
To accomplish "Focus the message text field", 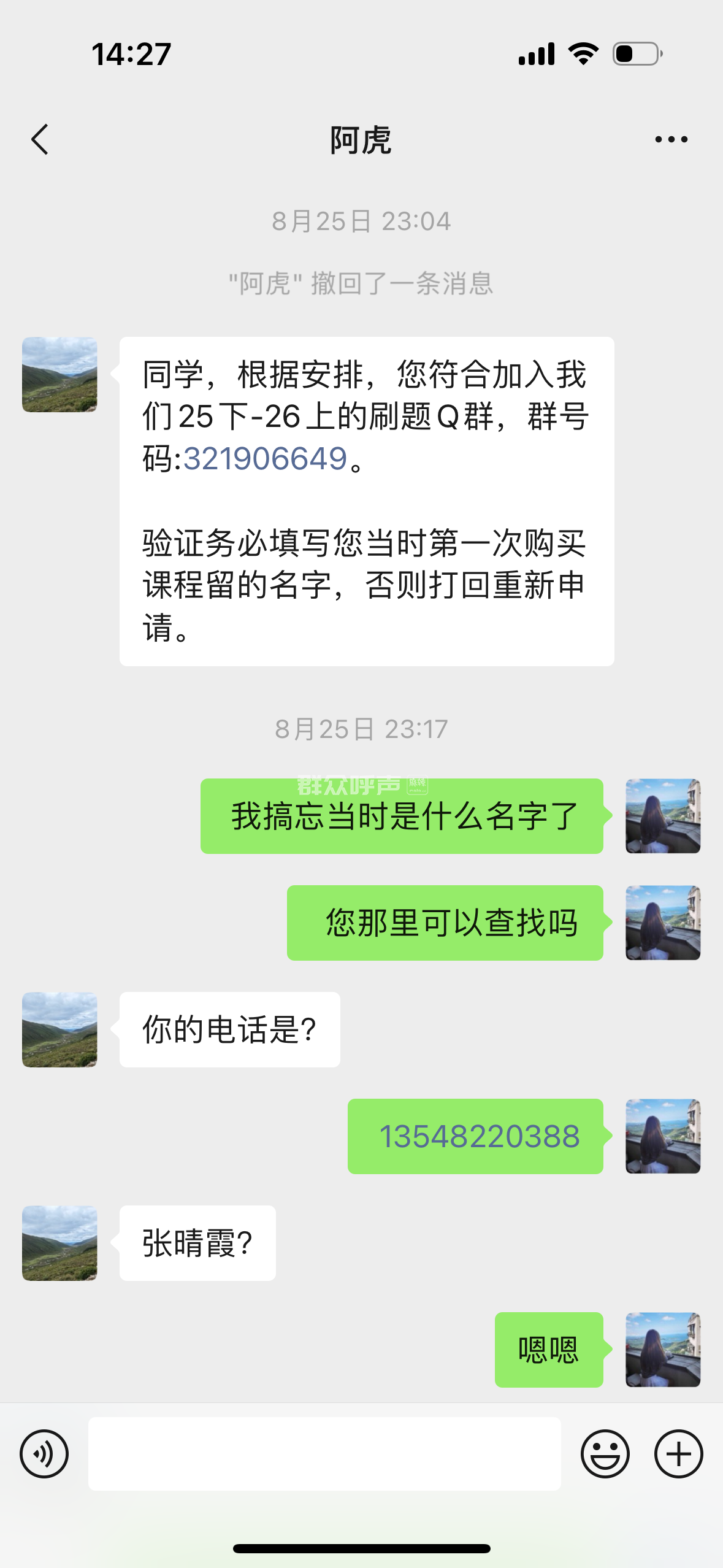I will pyautogui.click(x=324, y=1454).
